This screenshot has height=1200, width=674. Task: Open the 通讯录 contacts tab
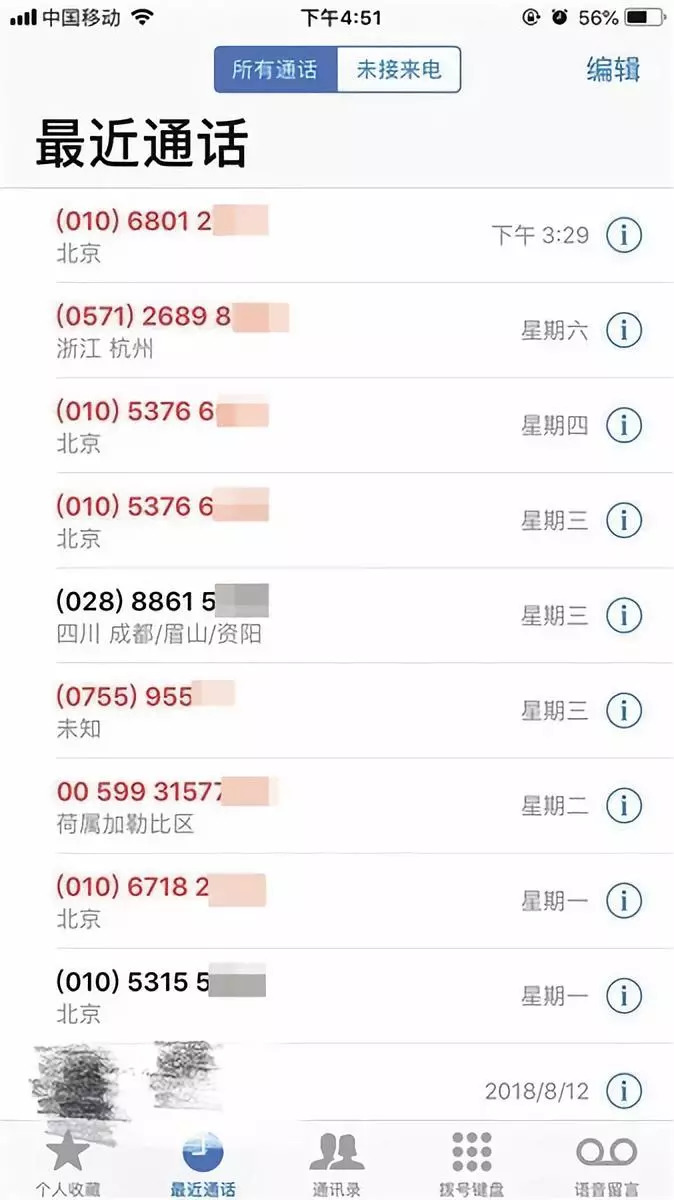[336, 1163]
